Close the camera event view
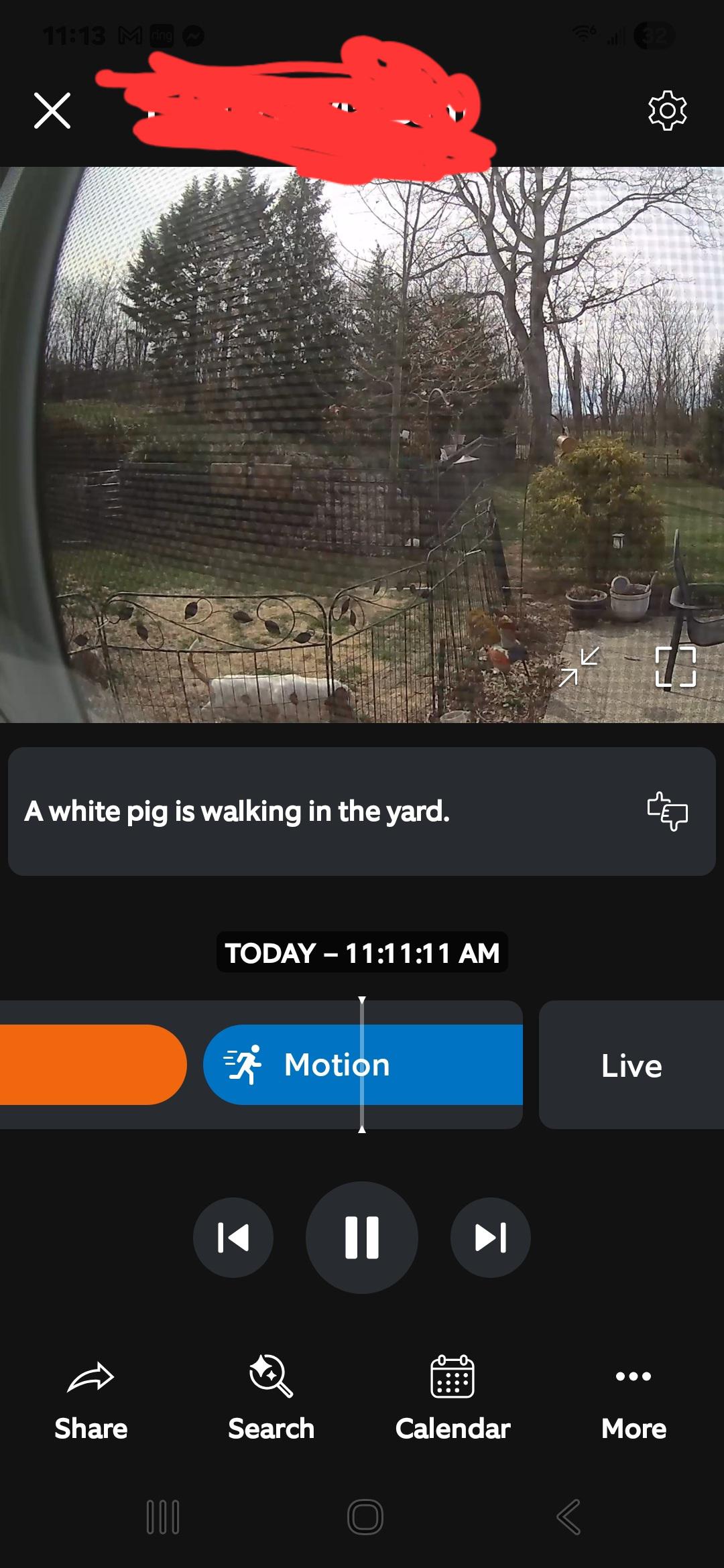 pos(52,111)
